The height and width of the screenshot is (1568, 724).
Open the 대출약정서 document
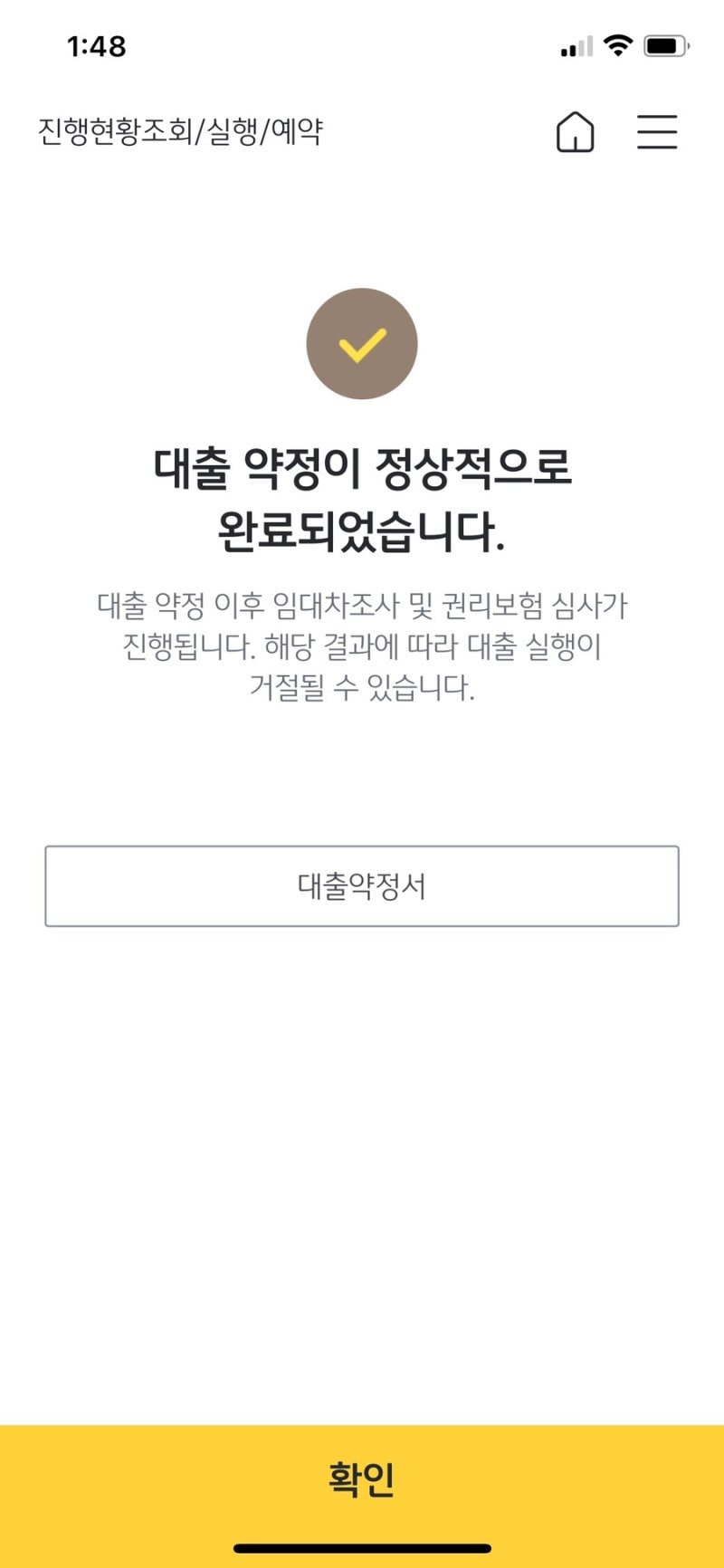point(362,886)
